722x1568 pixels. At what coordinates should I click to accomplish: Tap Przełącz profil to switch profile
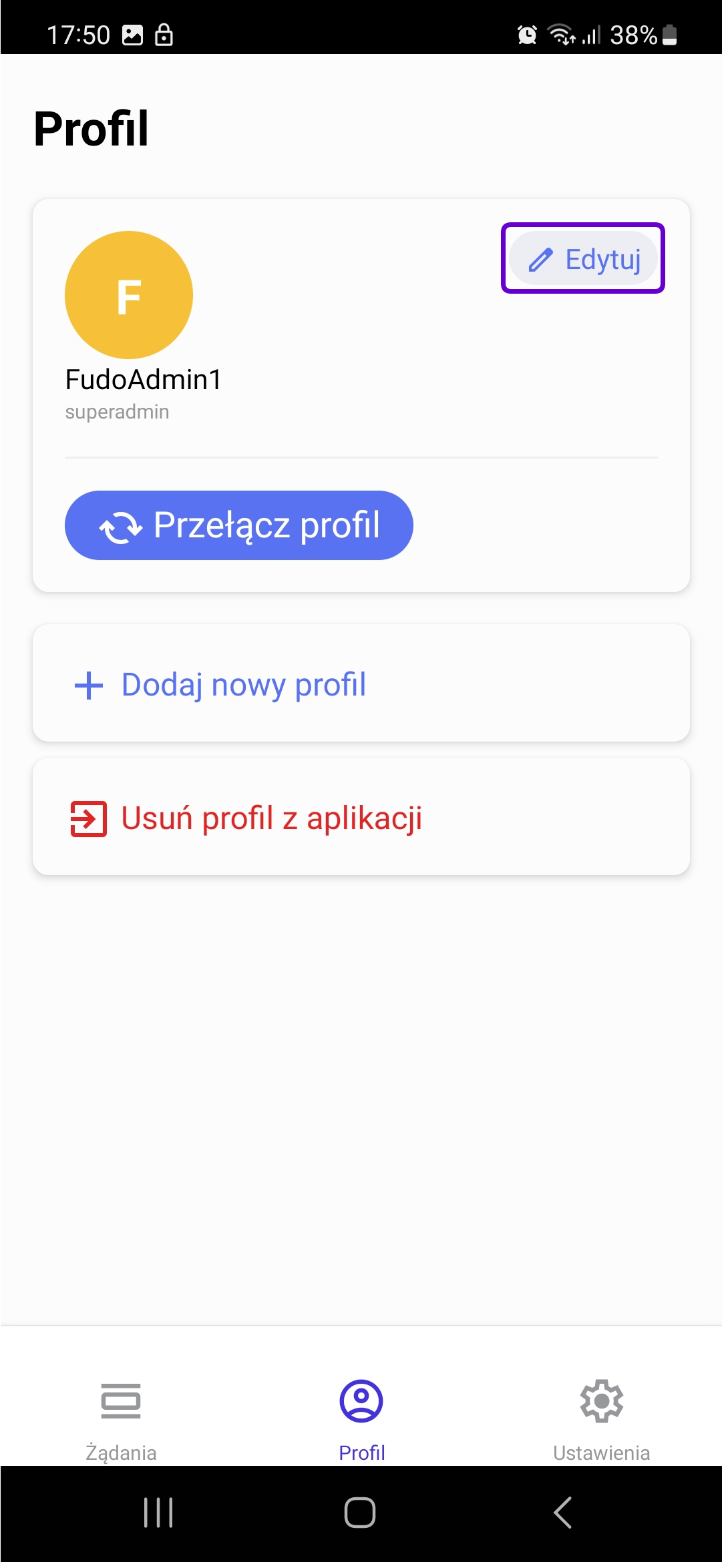pyautogui.click(x=239, y=525)
